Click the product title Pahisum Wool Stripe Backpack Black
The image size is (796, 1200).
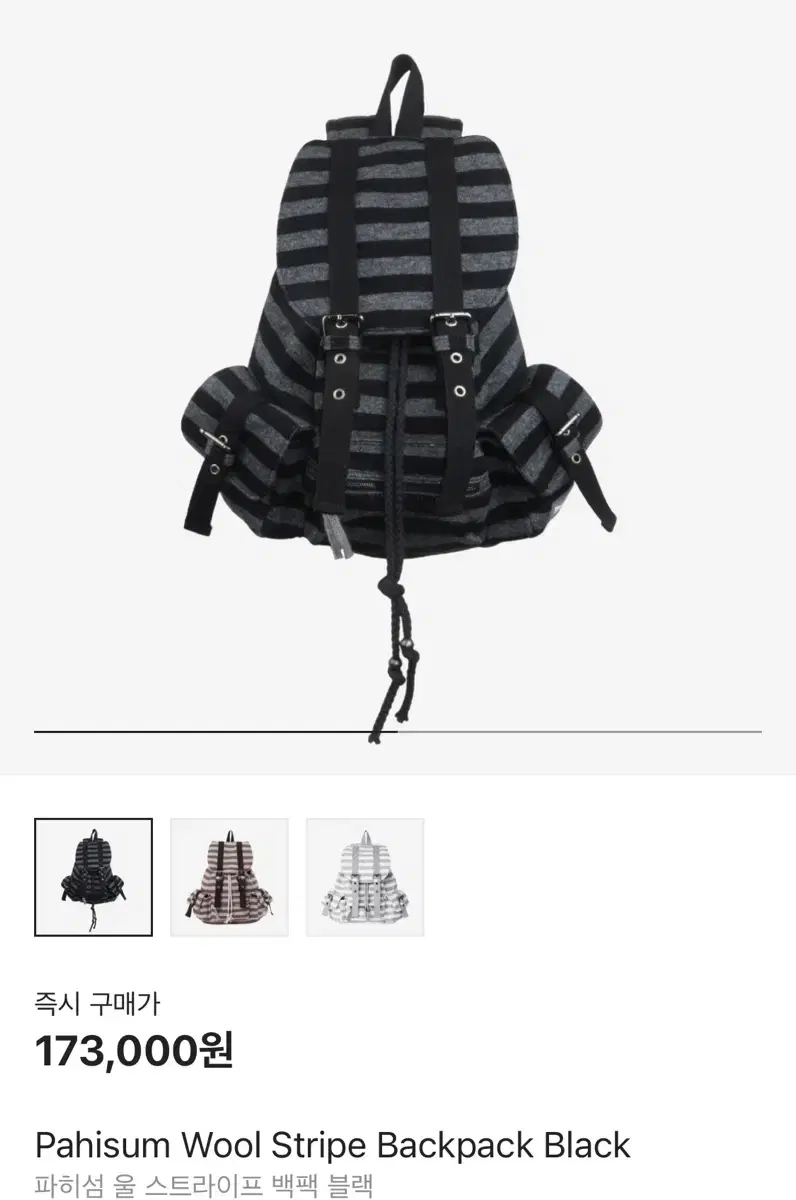[330, 1143]
